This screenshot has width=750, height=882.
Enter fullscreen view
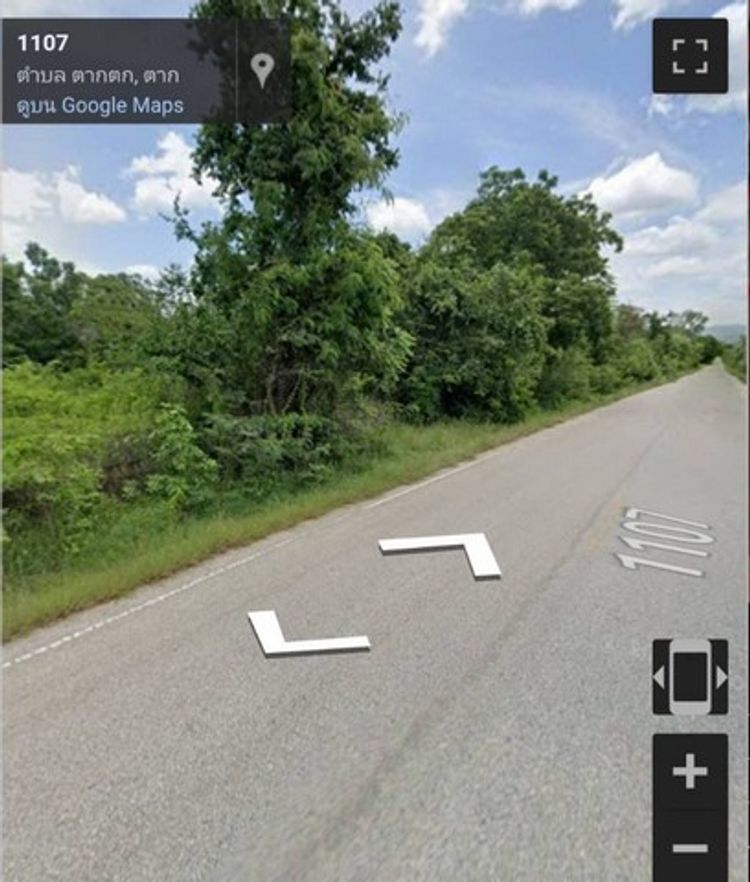coord(690,56)
